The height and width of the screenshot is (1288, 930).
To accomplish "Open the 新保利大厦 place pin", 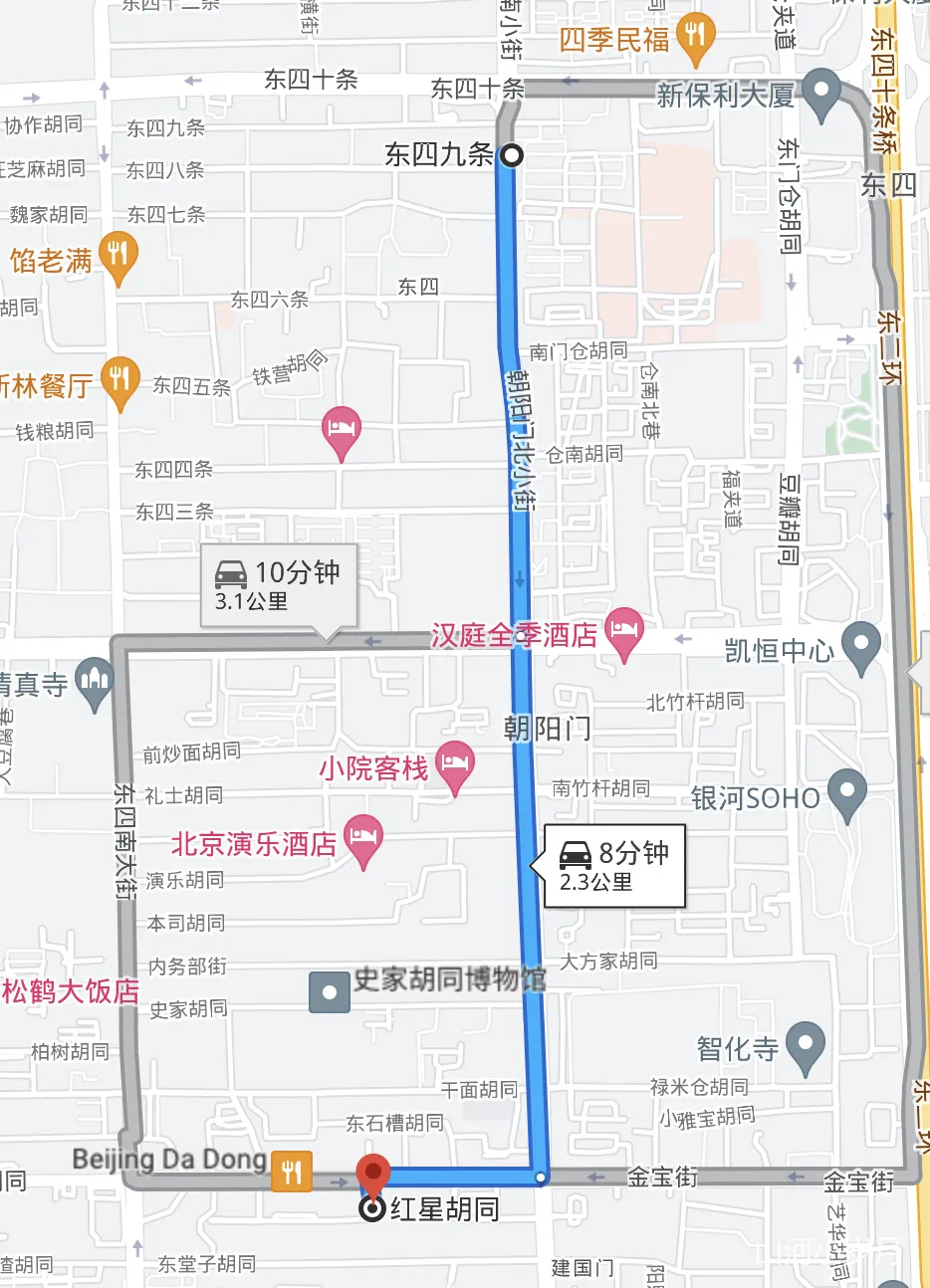I will click(x=820, y=92).
